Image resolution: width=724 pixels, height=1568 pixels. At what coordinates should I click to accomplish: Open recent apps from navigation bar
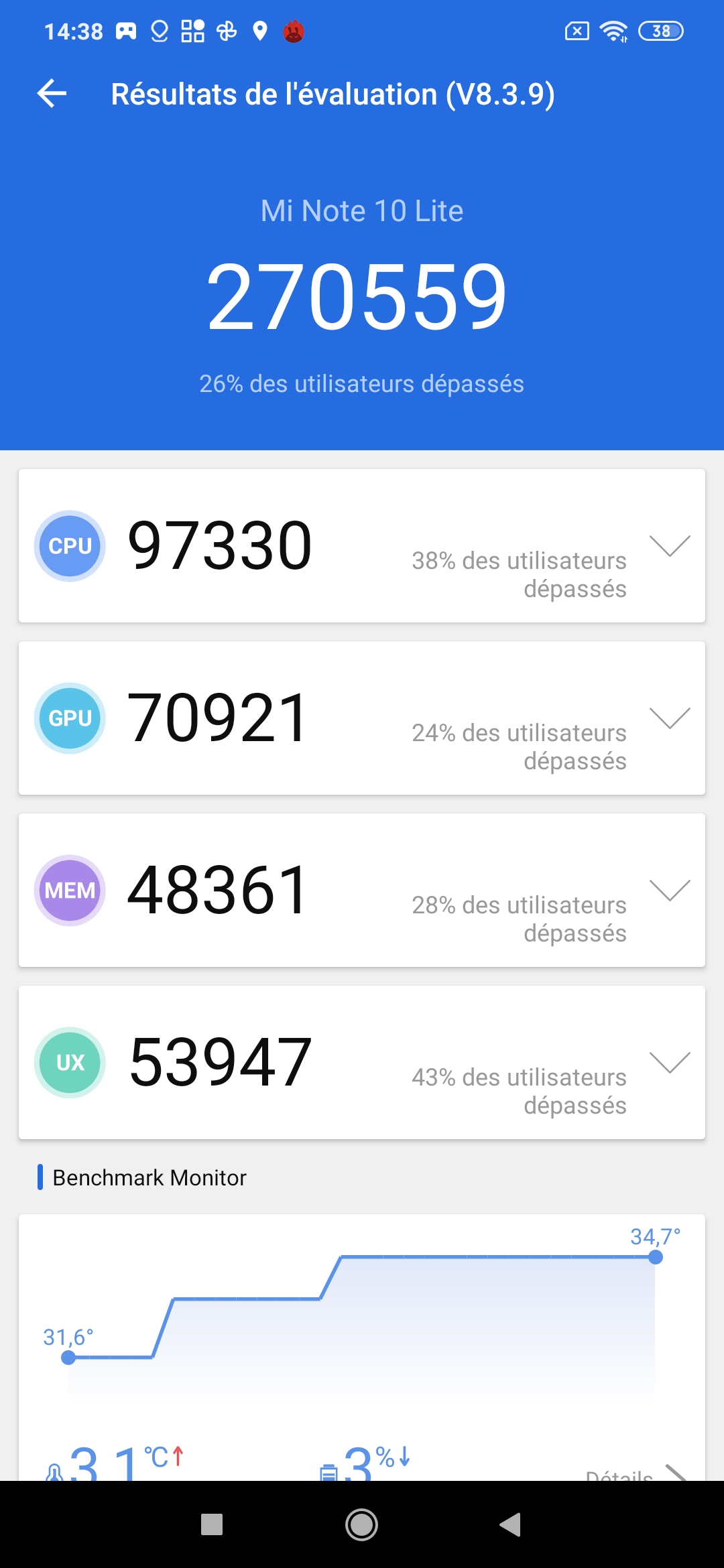pyautogui.click(x=212, y=1525)
